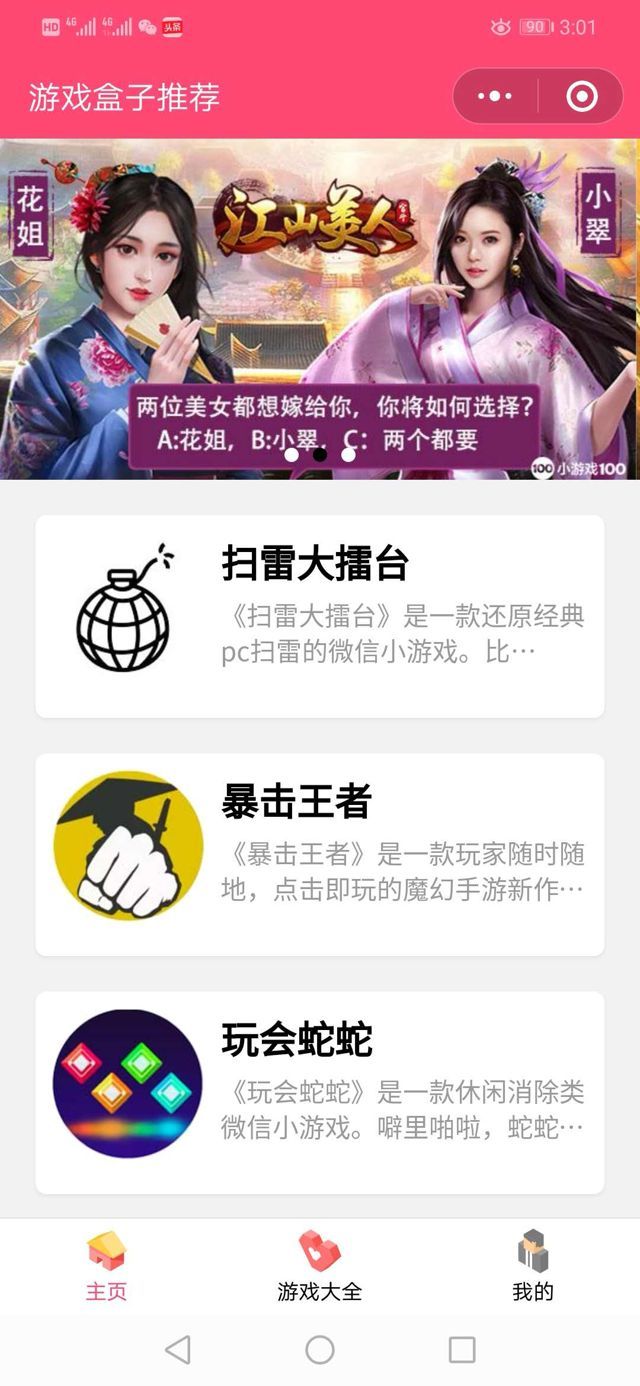The image size is (640, 1386).
Task: Open the 扫雷大擂台 game card
Action: [320, 616]
